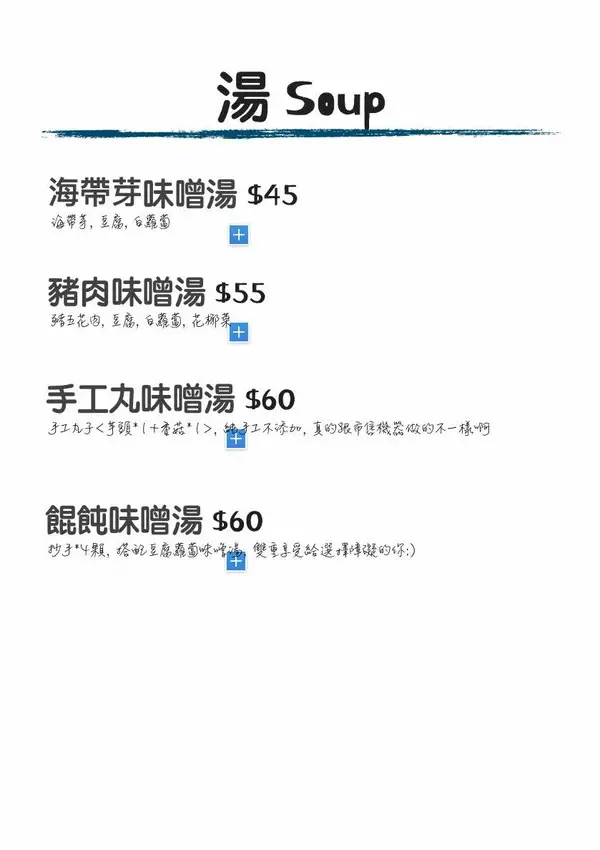
Task: Add 海帶芽味噌湯 with its plus button
Action: click(x=239, y=236)
